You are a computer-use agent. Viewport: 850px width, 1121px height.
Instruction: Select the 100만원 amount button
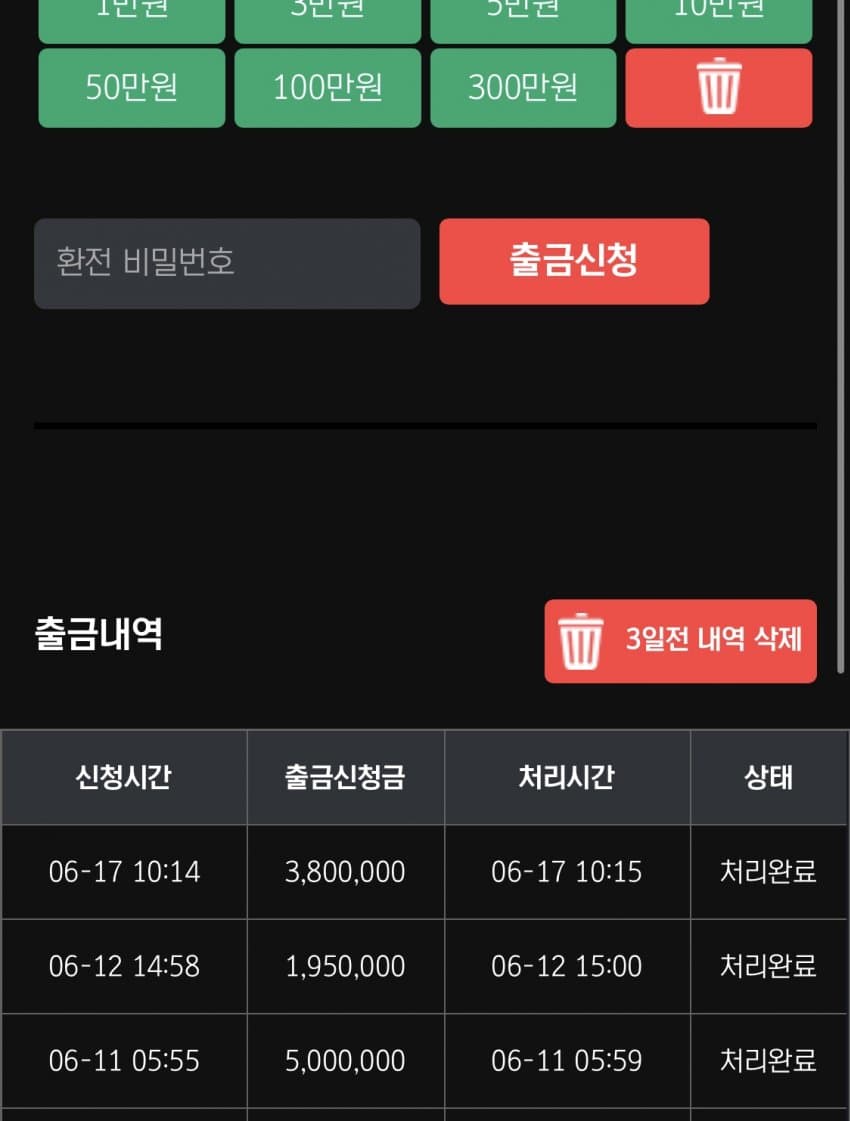coord(327,88)
